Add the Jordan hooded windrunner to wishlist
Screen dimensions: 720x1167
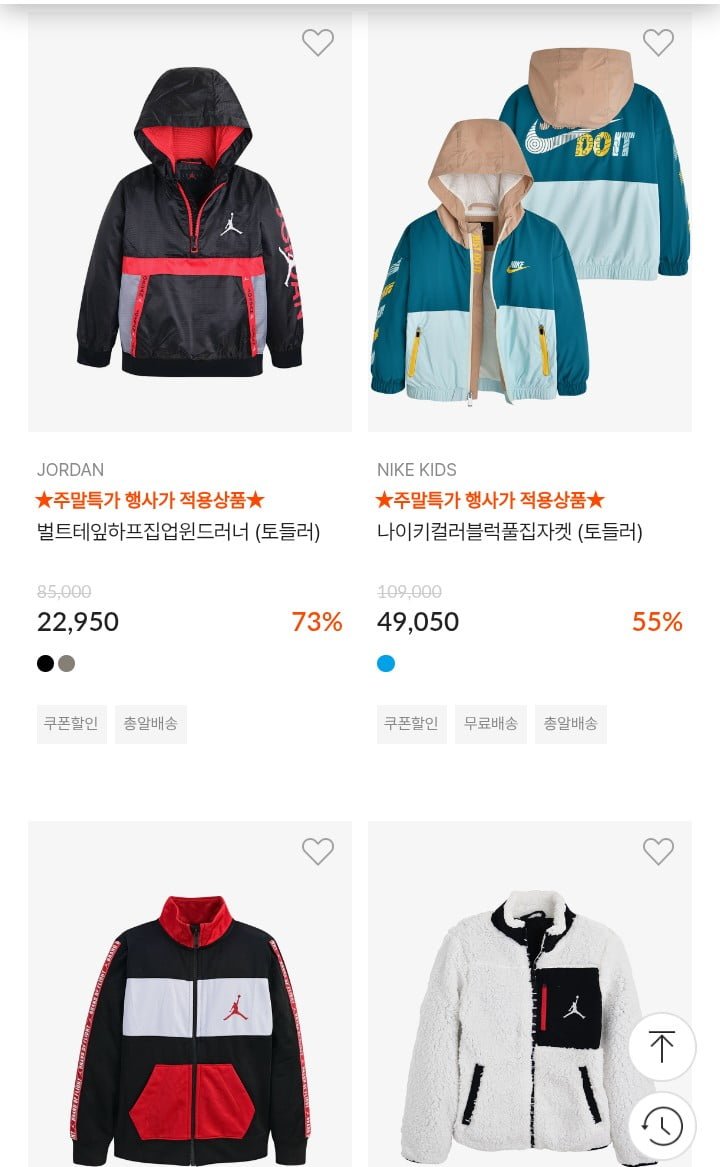click(318, 43)
